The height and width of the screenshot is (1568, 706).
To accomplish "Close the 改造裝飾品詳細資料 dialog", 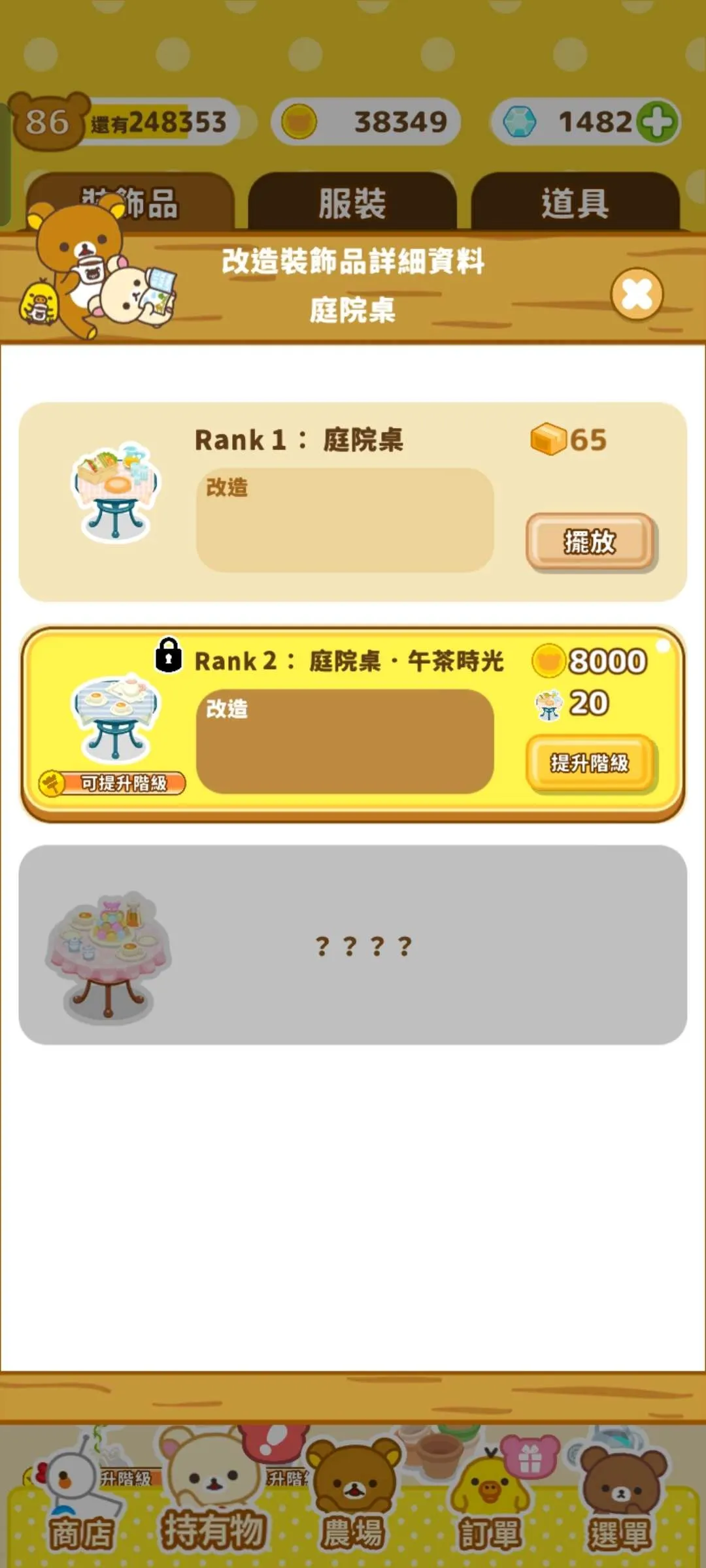I will click(637, 294).
